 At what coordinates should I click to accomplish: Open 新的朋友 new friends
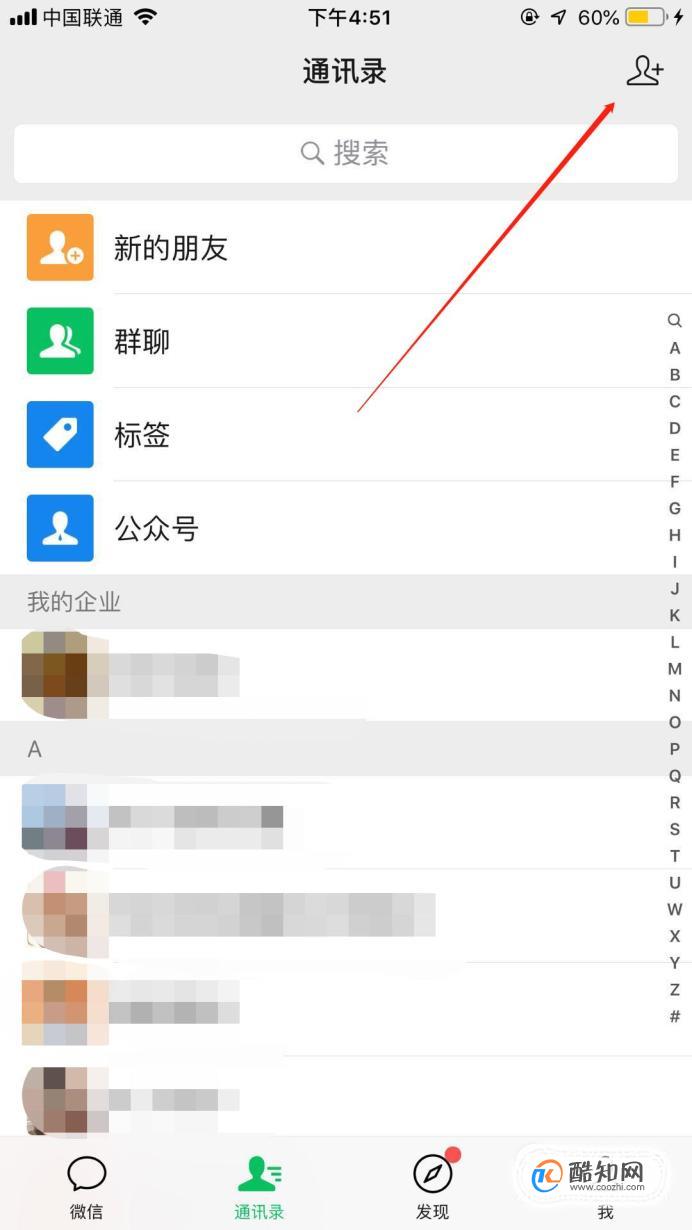click(345, 248)
